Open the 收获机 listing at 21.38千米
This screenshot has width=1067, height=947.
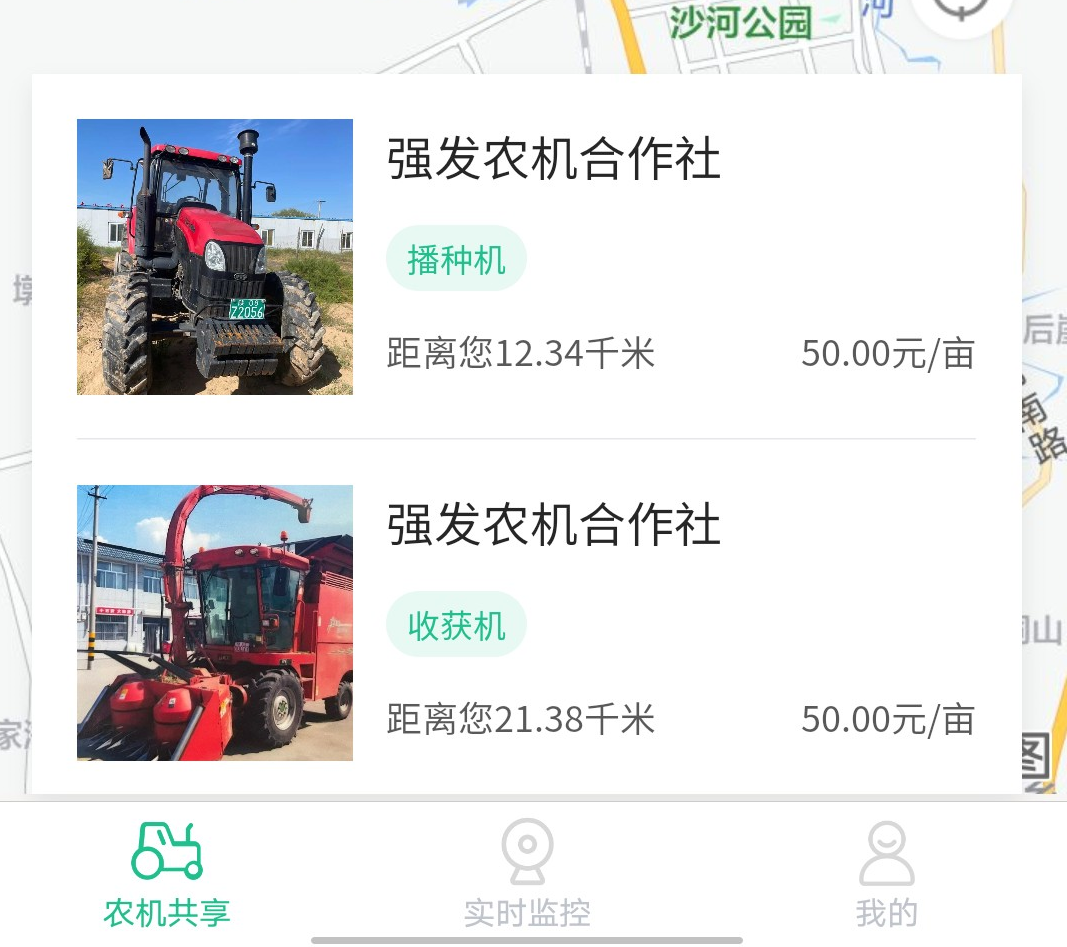click(526, 623)
